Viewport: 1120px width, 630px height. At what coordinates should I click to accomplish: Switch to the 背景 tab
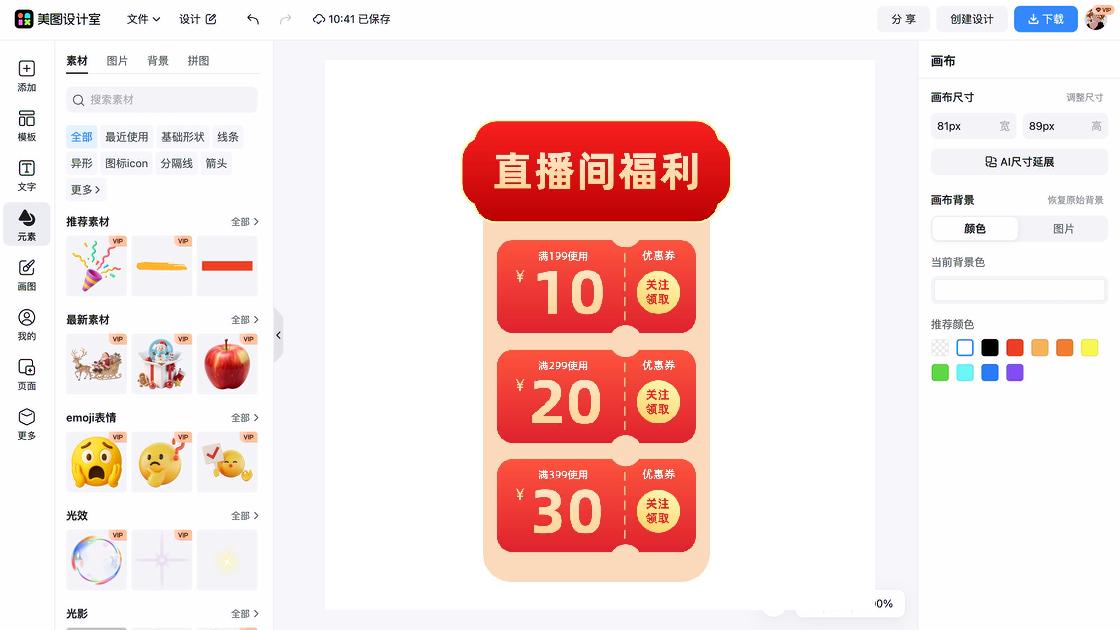[x=158, y=61]
